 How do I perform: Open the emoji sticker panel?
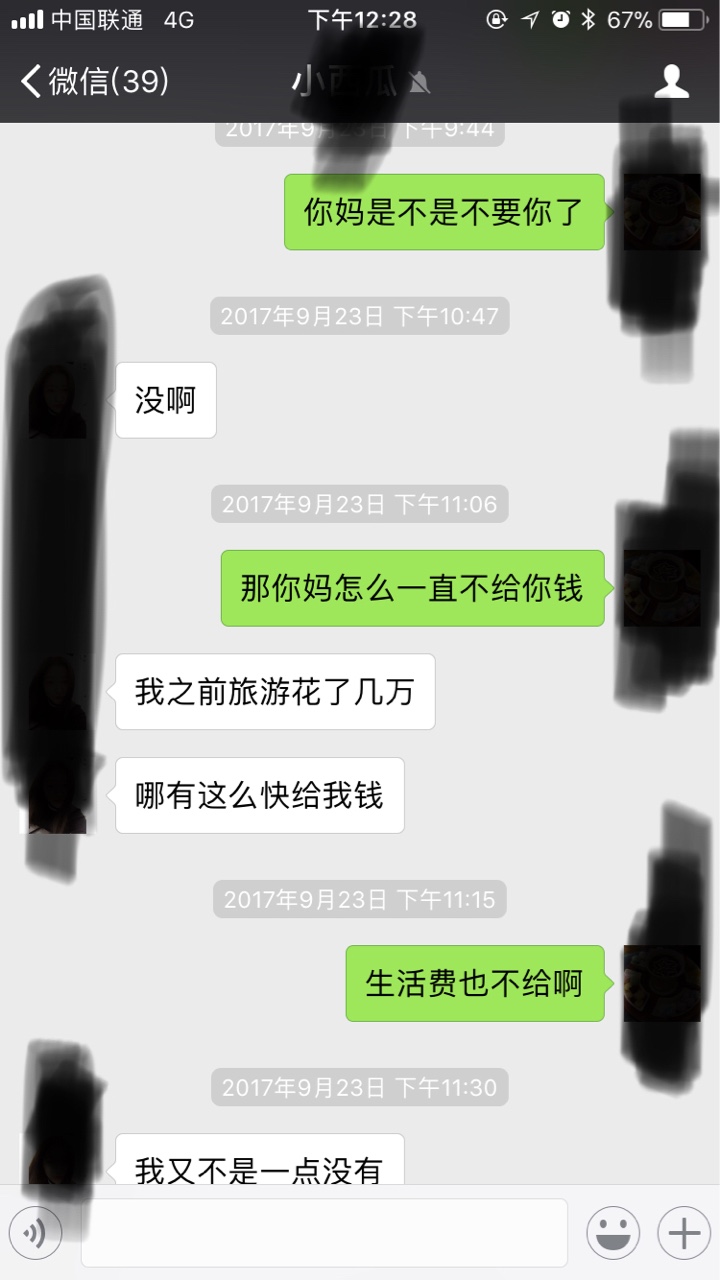click(612, 1233)
